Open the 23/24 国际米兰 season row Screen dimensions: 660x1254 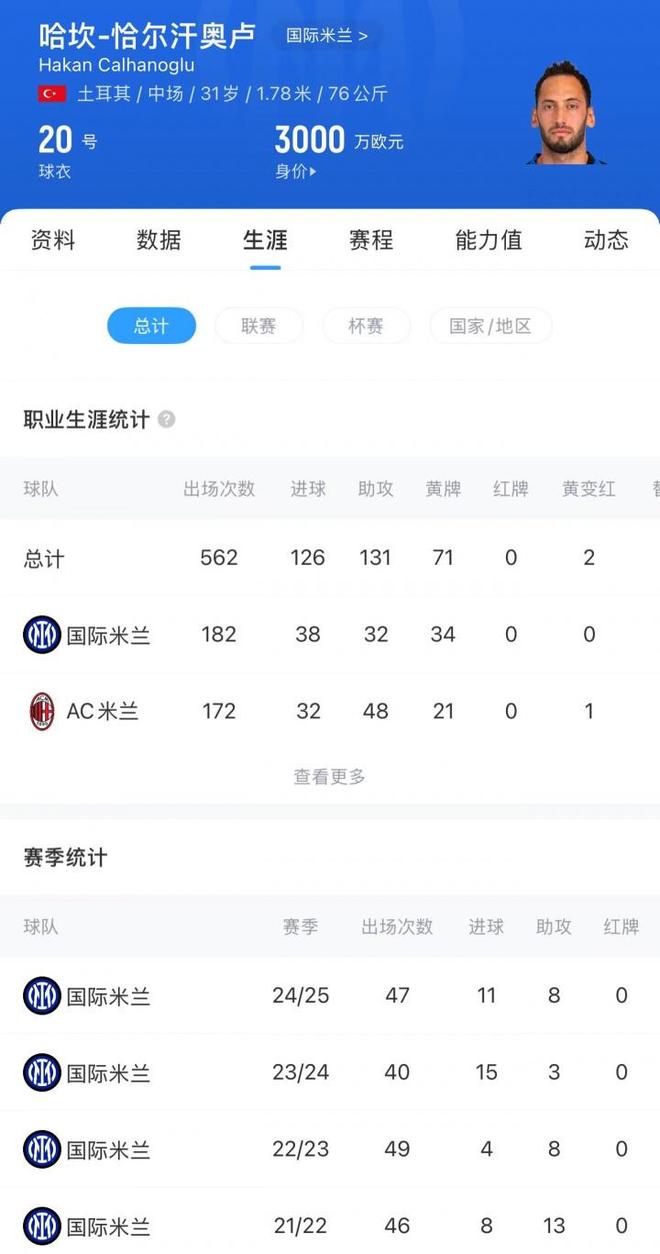tap(330, 1072)
